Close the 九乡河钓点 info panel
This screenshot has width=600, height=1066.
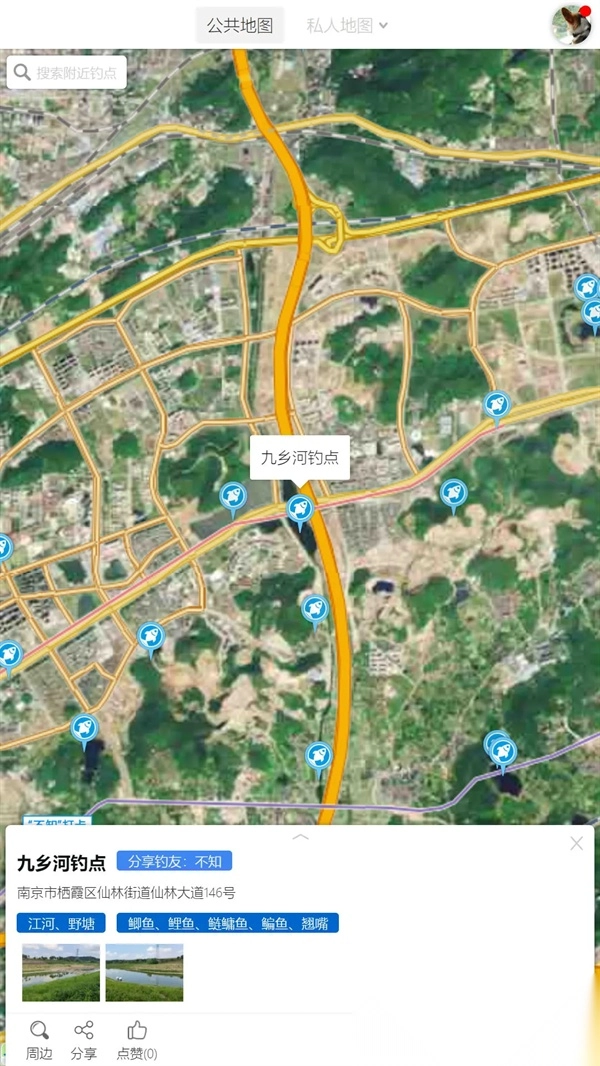(x=576, y=844)
